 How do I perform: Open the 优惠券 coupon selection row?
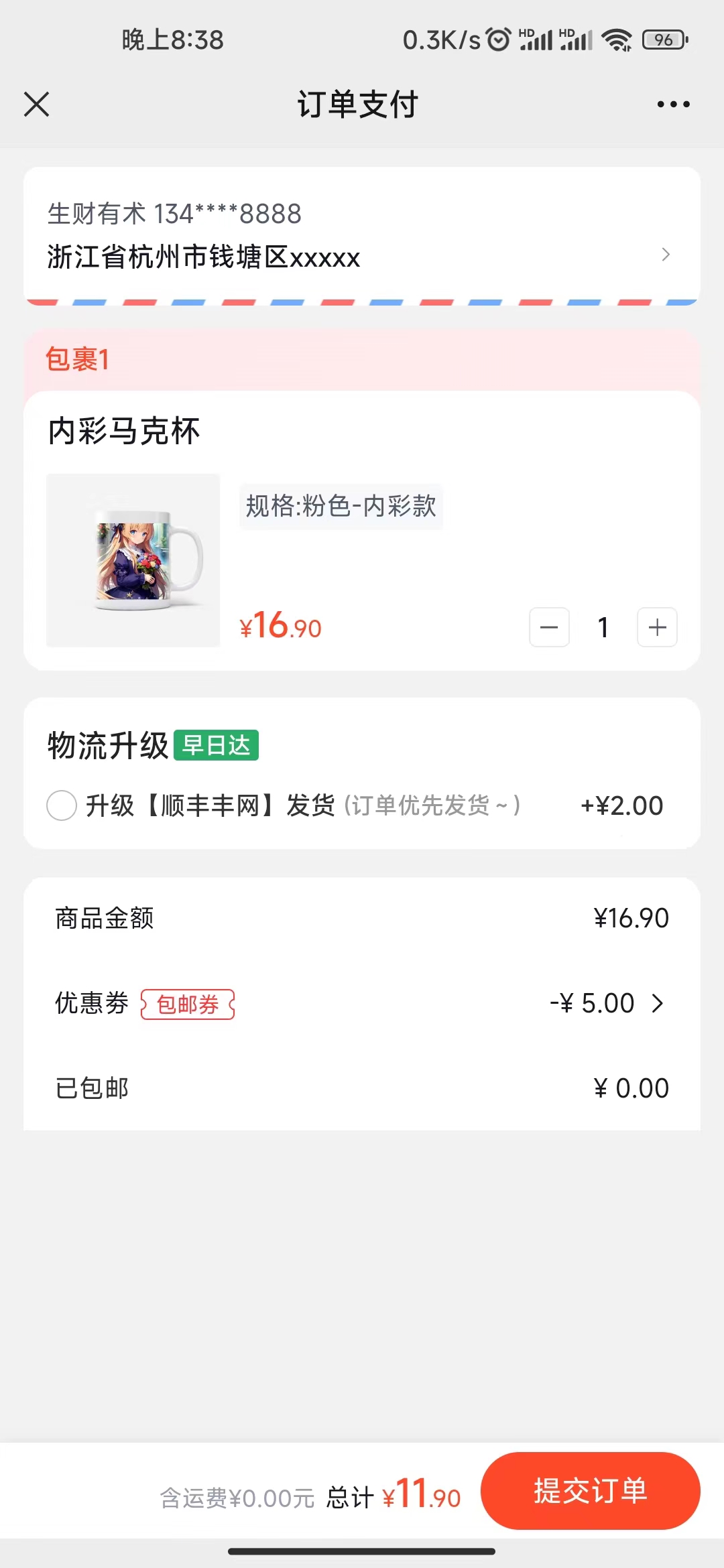[362, 1003]
